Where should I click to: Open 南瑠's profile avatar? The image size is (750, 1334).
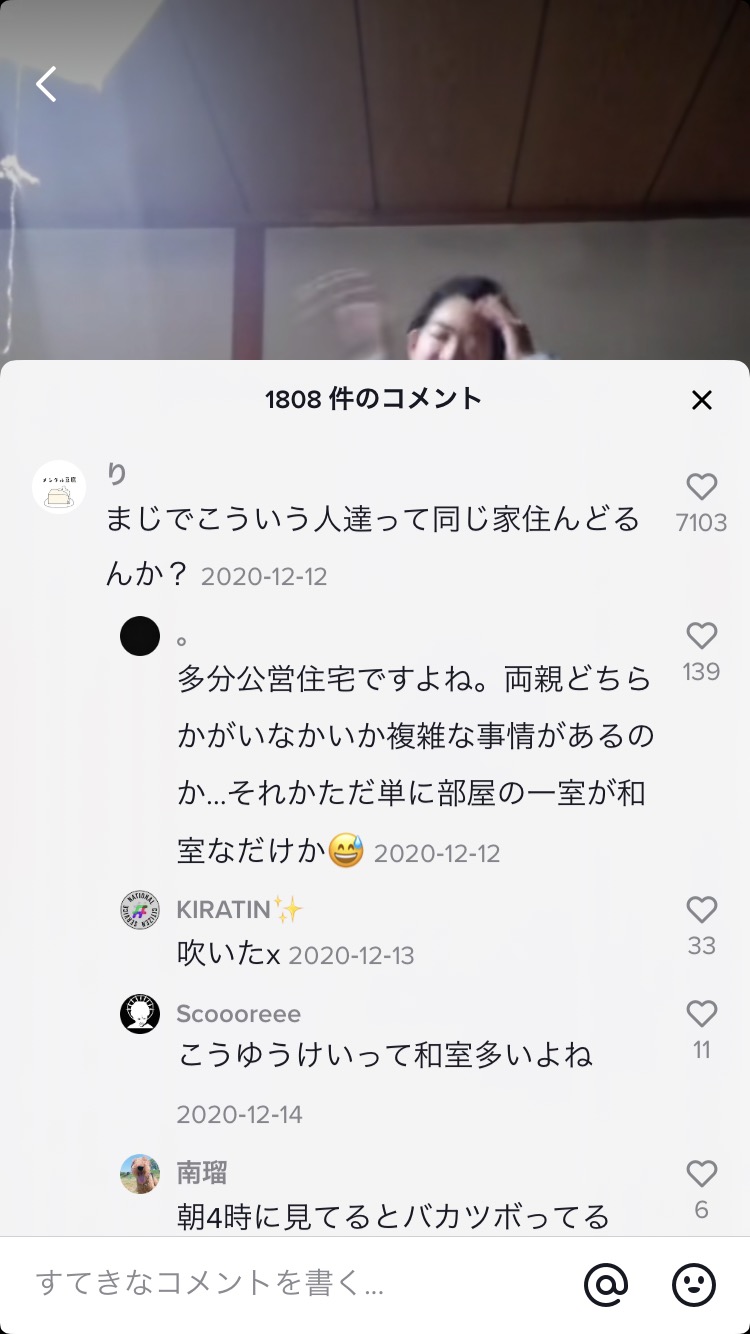(140, 1174)
